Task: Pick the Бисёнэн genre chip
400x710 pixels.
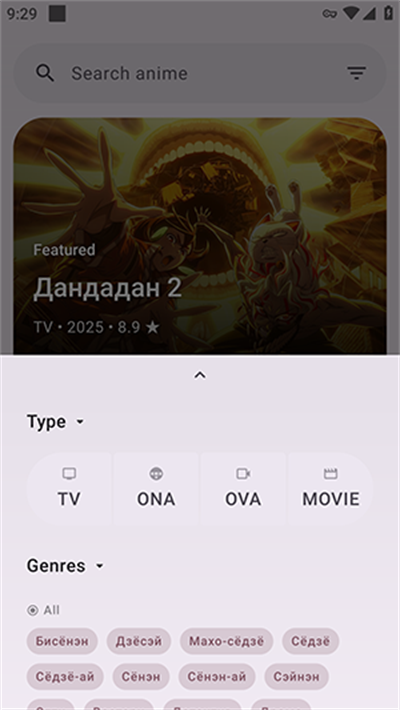Action: [62, 641]
